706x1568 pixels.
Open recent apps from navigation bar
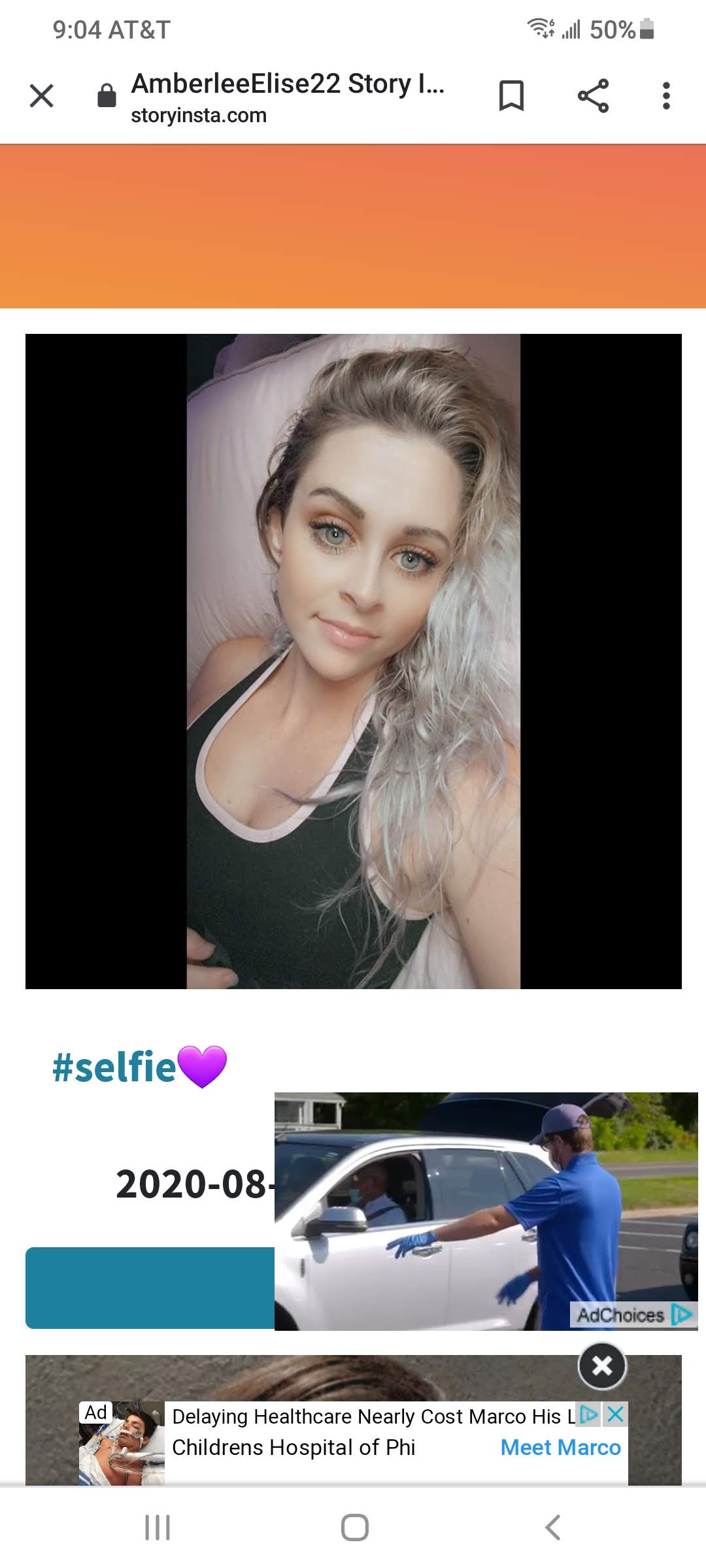(158, 1527)
